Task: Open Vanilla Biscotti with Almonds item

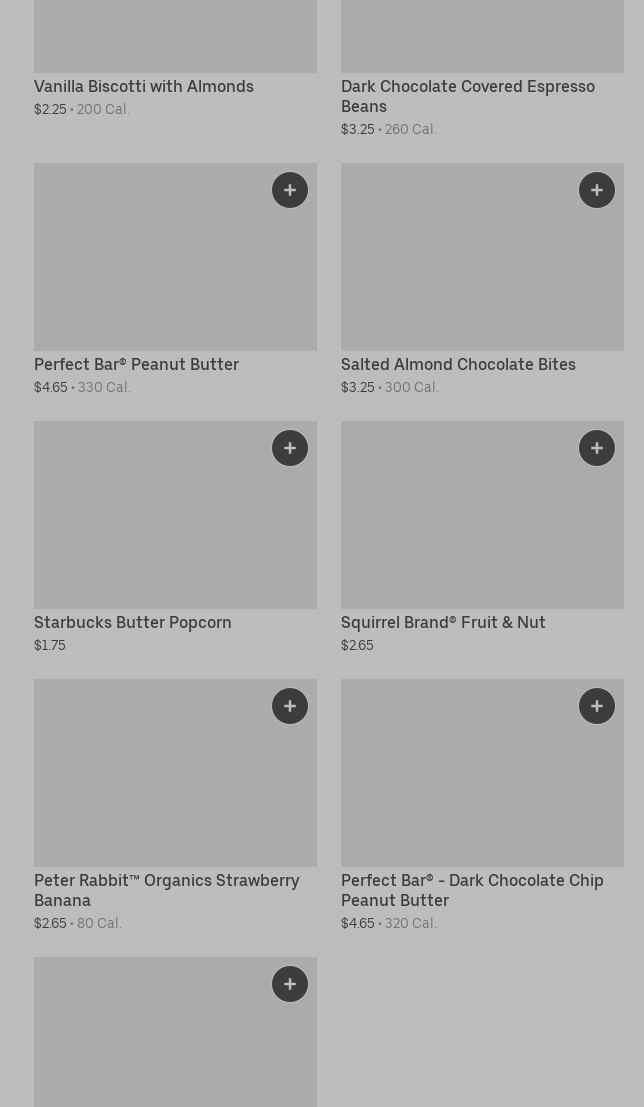Action: tap(144, 87)
